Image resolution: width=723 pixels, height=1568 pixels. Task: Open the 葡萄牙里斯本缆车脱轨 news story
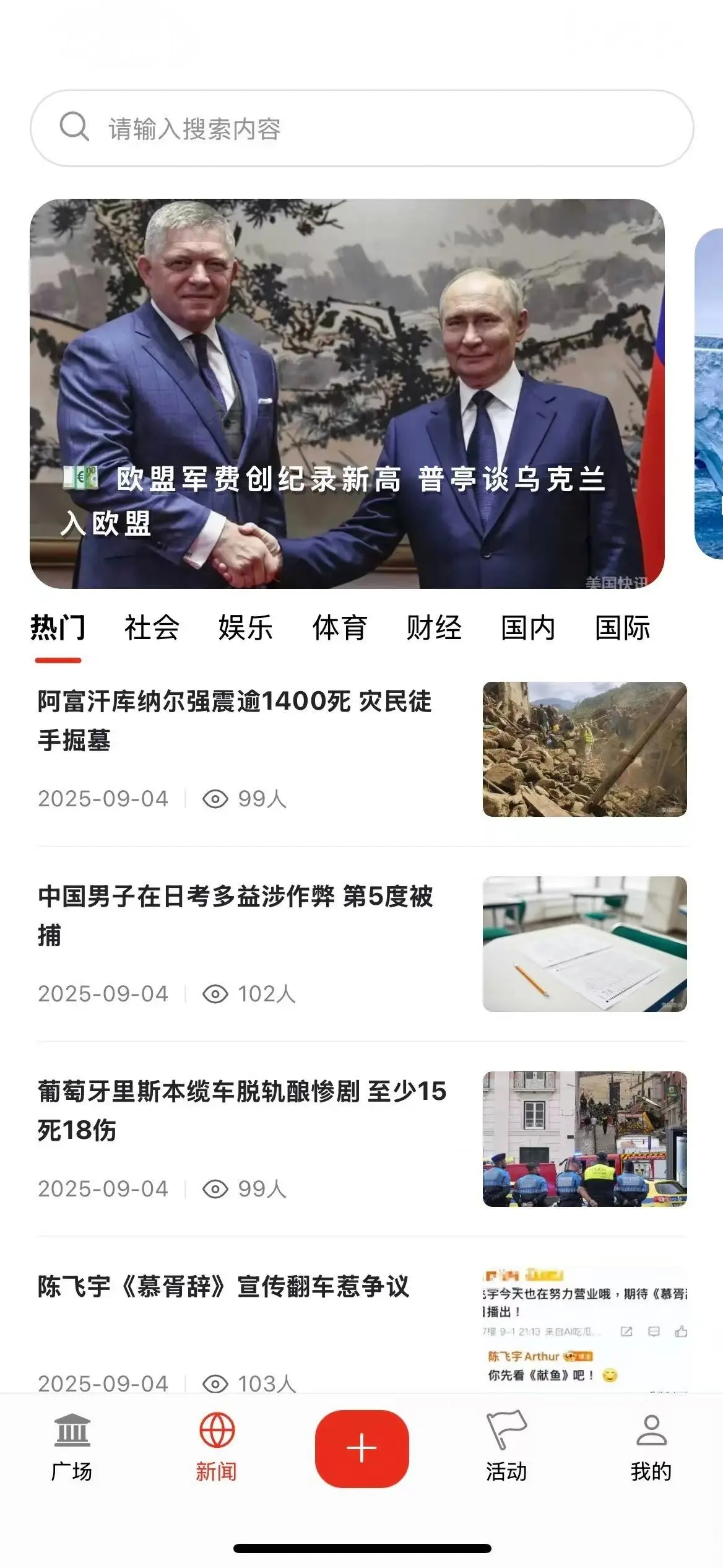[241, 1110]
